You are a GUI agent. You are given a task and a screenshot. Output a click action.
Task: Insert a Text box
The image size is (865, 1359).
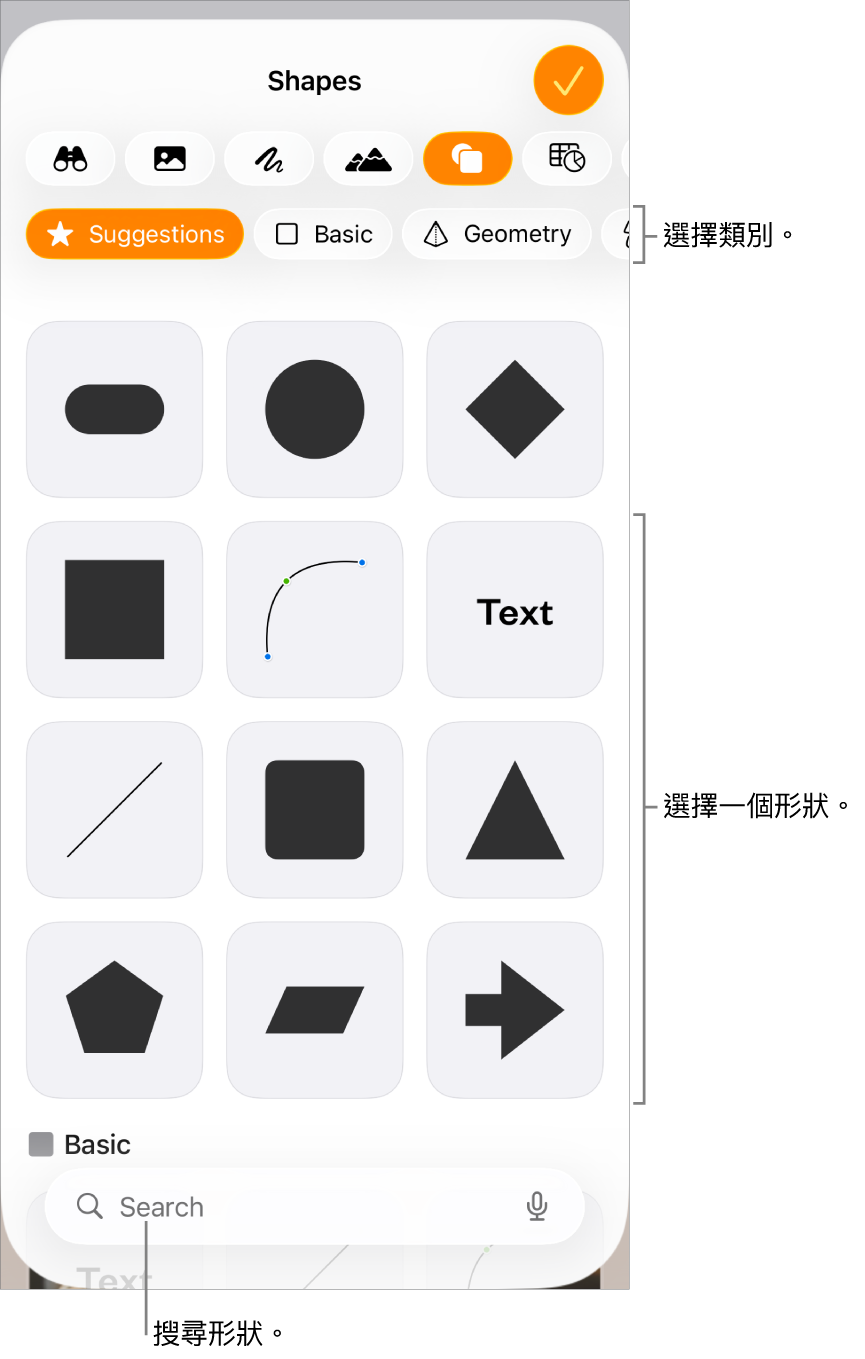(x=514, y=609)
